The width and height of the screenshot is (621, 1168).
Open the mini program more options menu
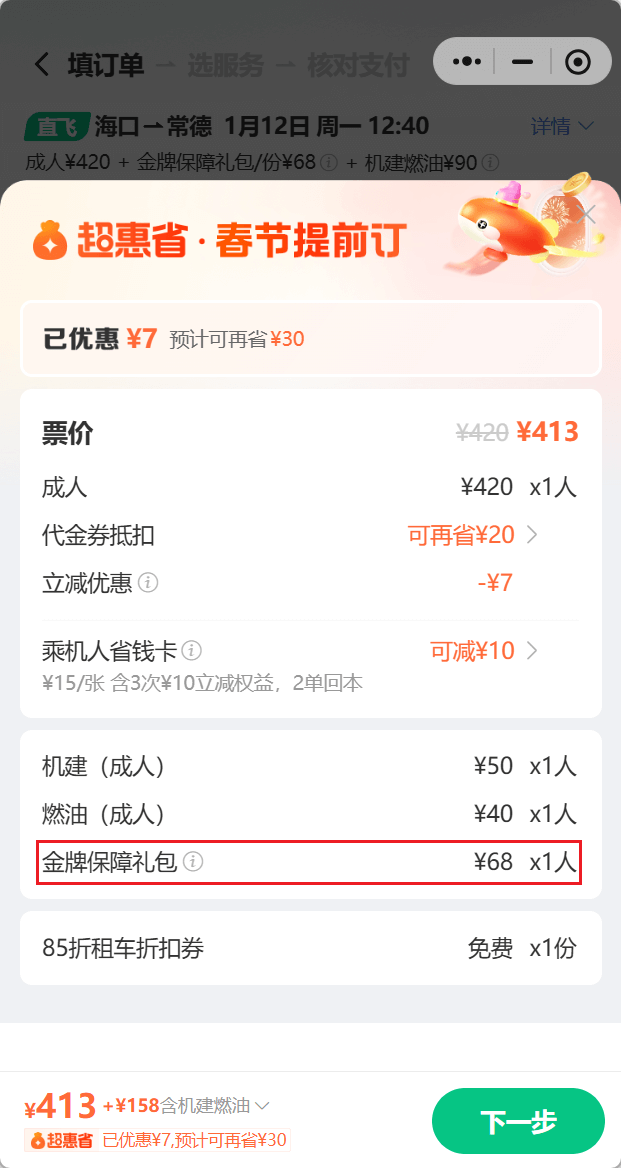click(467, 62)
